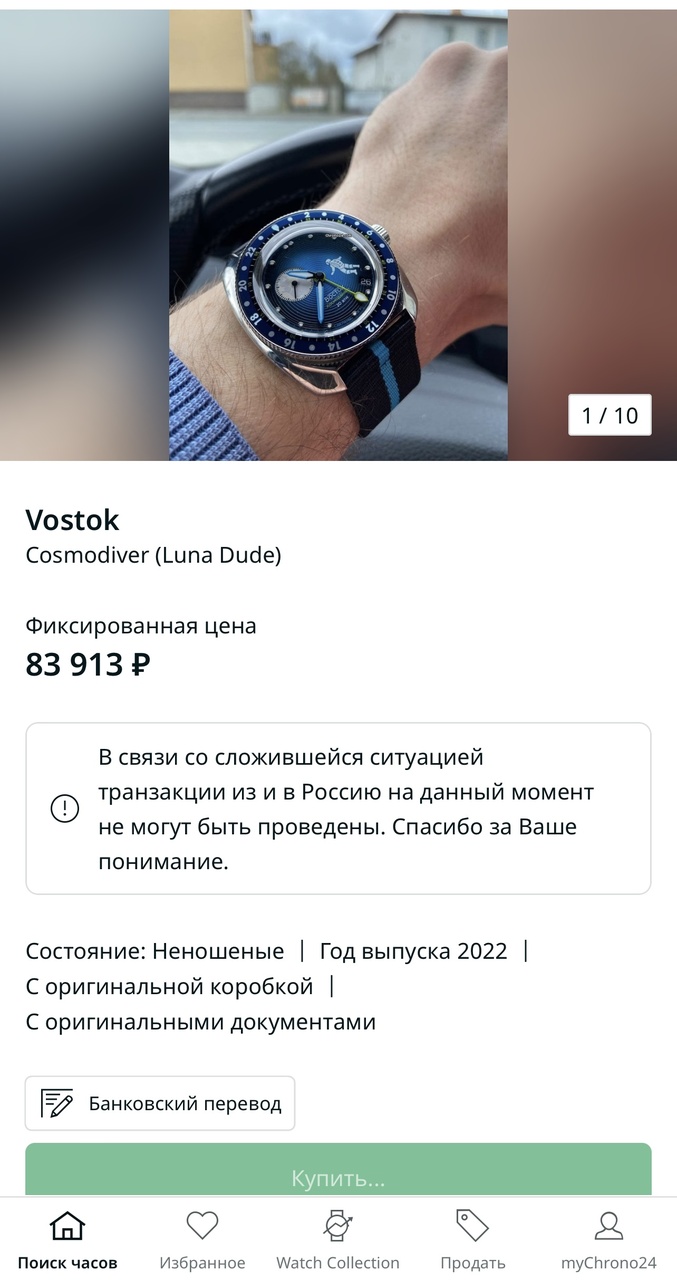Screen dimensions: 677x1280
Task: Tap the Банковский перевод payment button
Action: [x=160, y=1103]
